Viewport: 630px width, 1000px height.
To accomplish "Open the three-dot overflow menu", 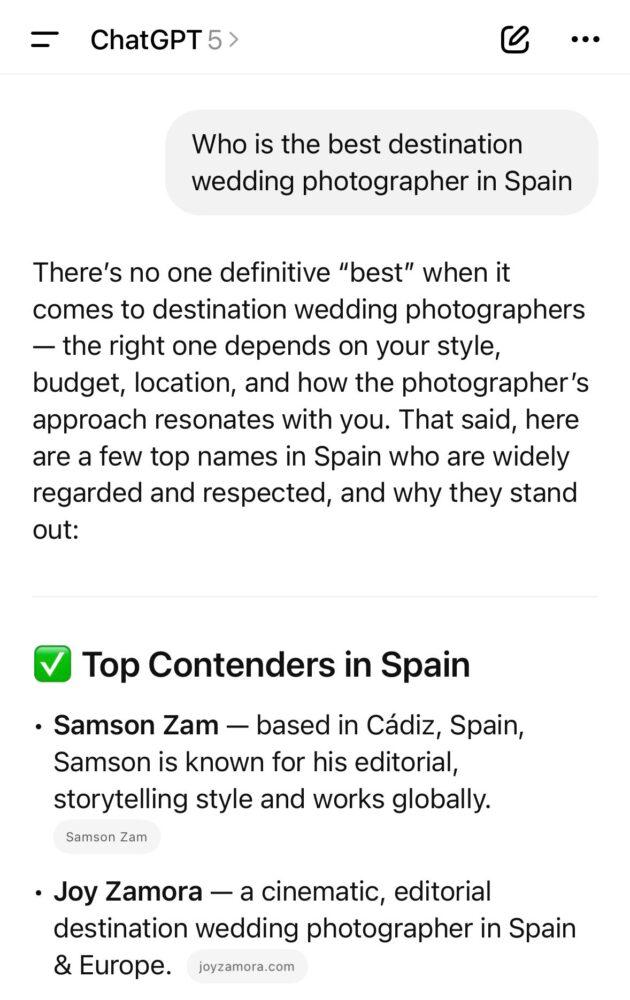I will [x=585, y=40].
